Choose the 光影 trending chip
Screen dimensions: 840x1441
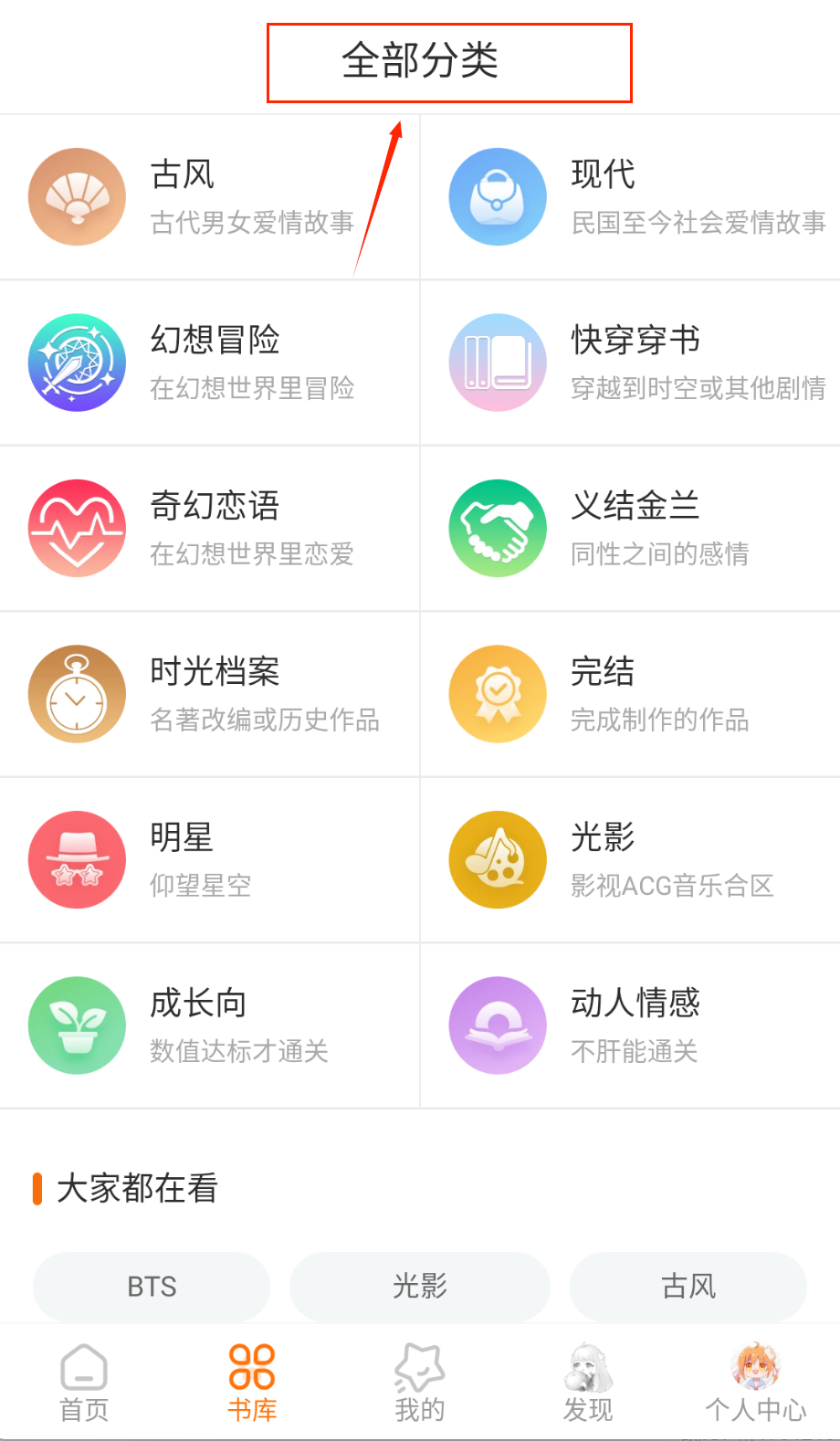420,1287
